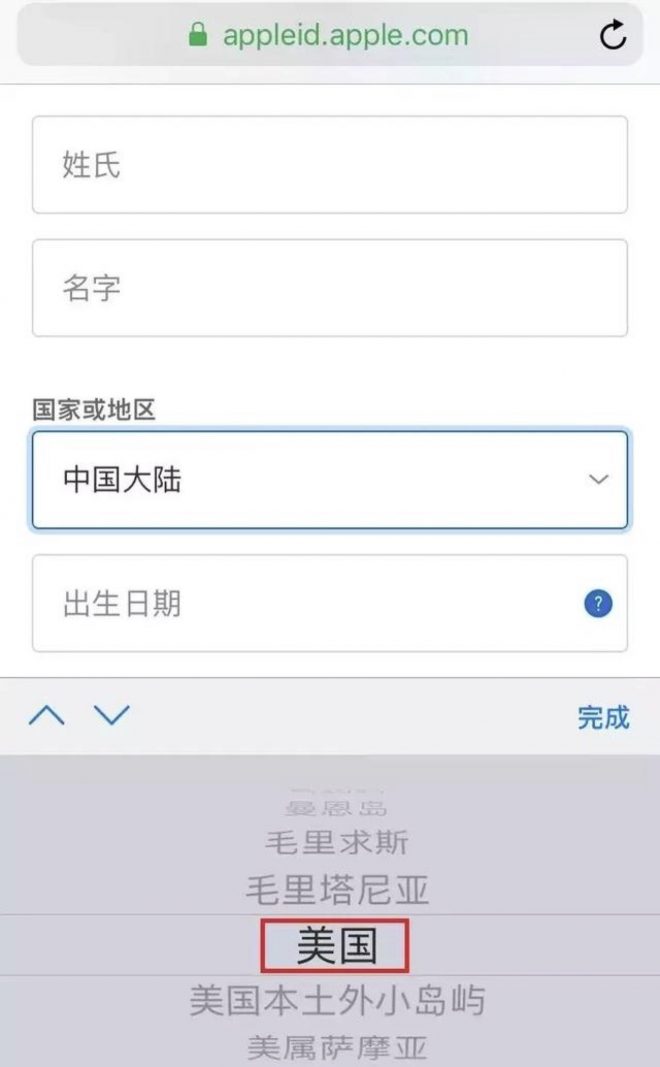
Task: Select 美国本土外小岛屿 in the picker
Action: (x=337, y=1001)
